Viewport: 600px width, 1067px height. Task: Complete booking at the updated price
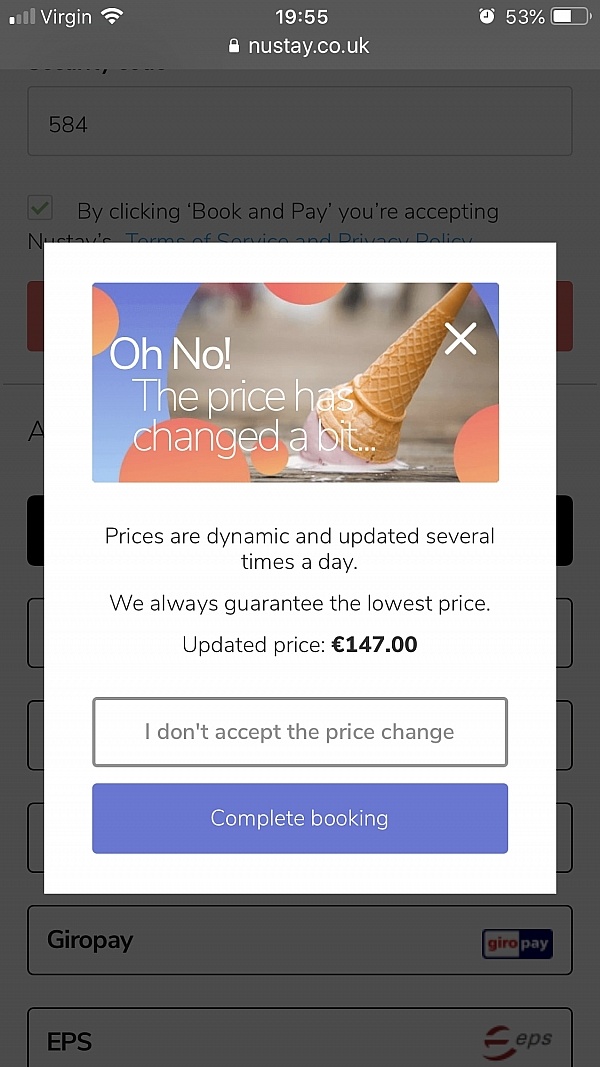click(299, 818)
